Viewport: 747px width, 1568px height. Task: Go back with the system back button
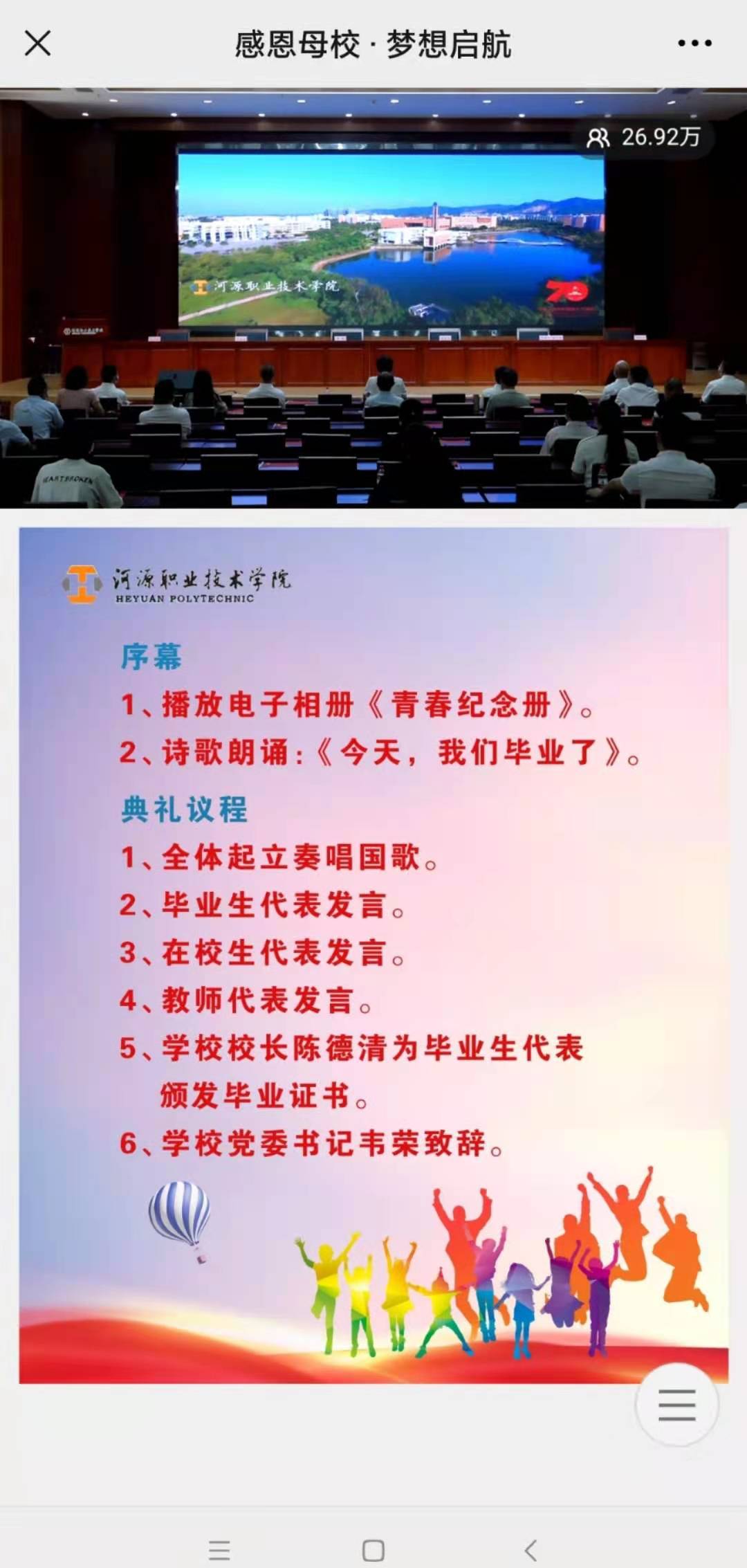coord(531,1550)
